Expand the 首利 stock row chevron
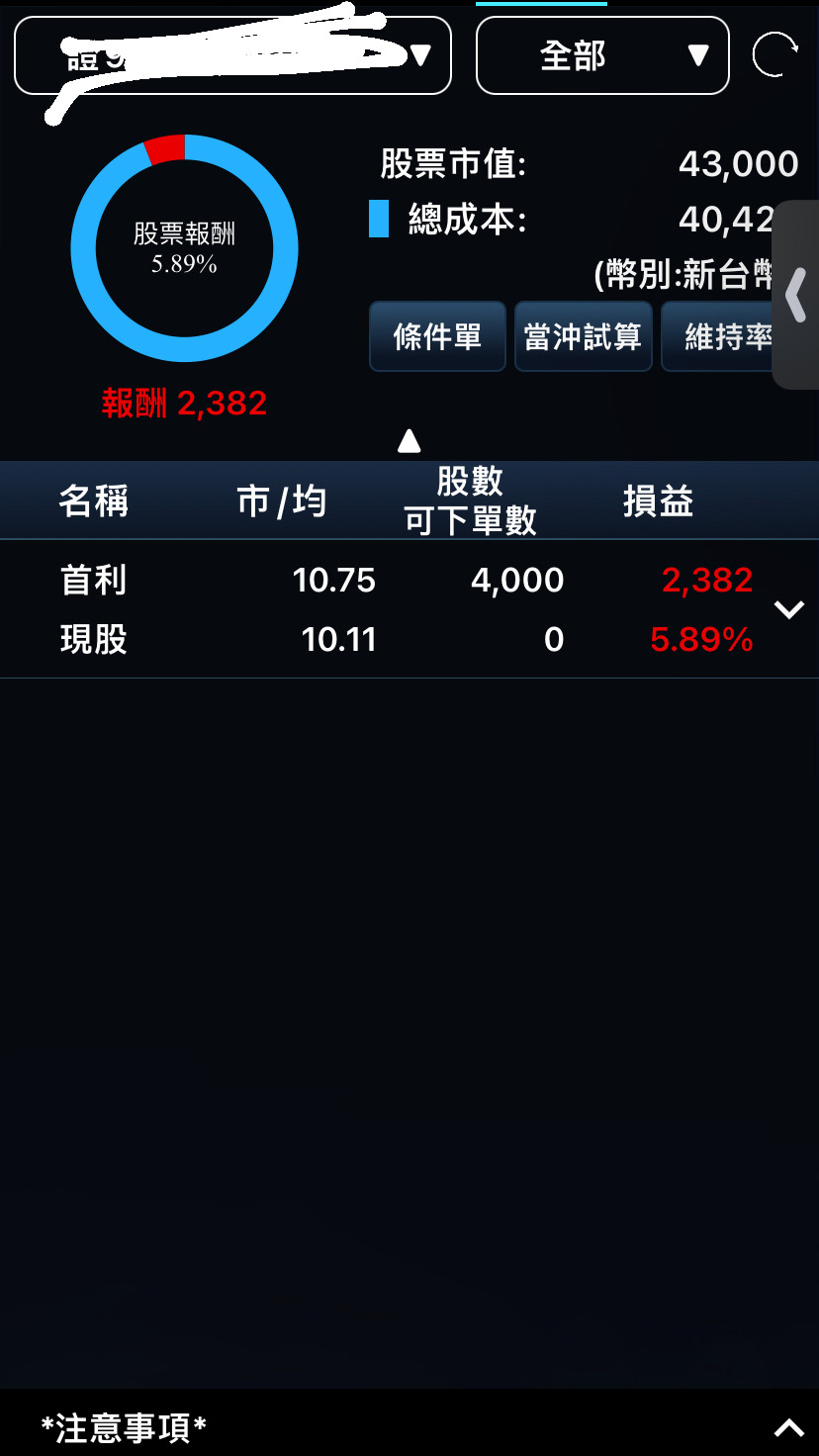This screenshot has width=819, height=1456. (x=788, y=609)
